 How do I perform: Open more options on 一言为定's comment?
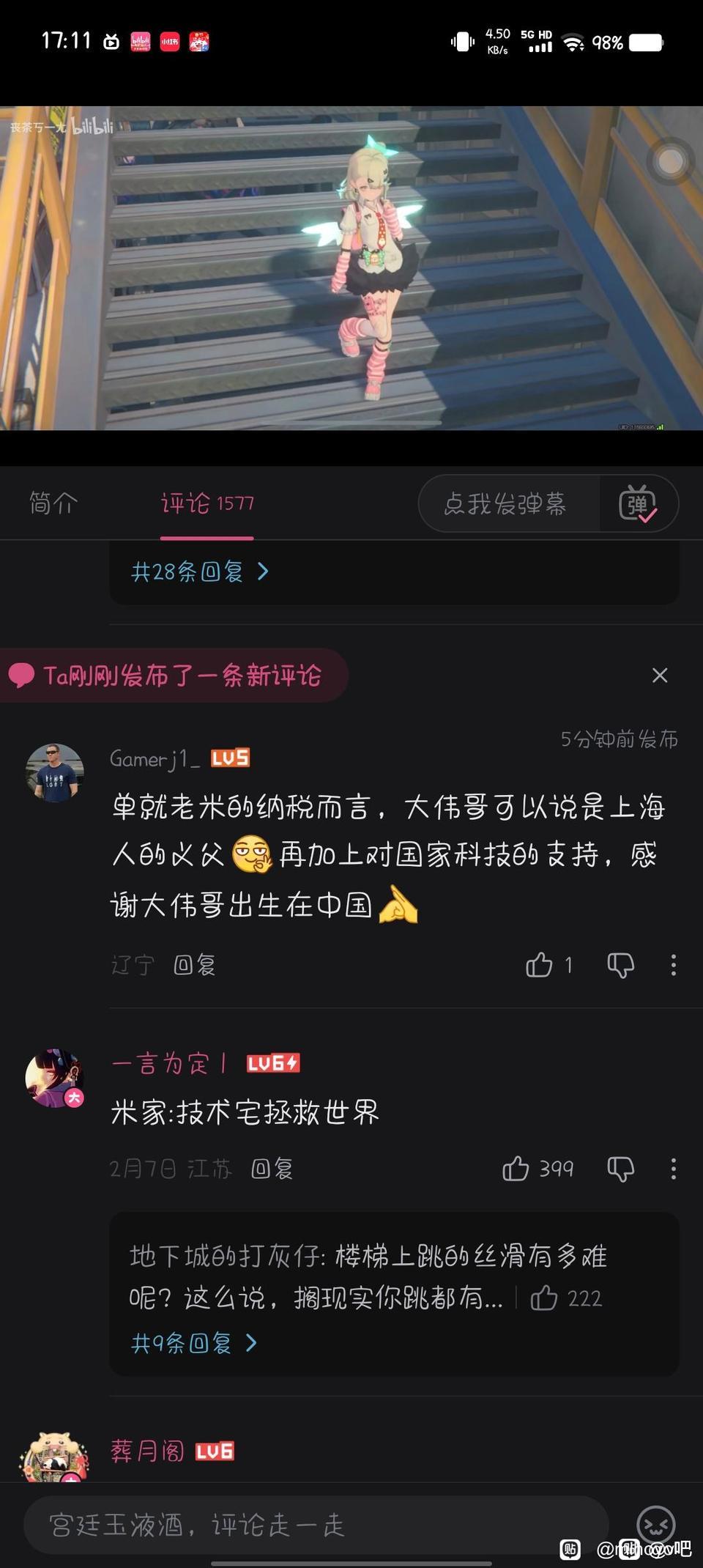[x=673, y=1169]
